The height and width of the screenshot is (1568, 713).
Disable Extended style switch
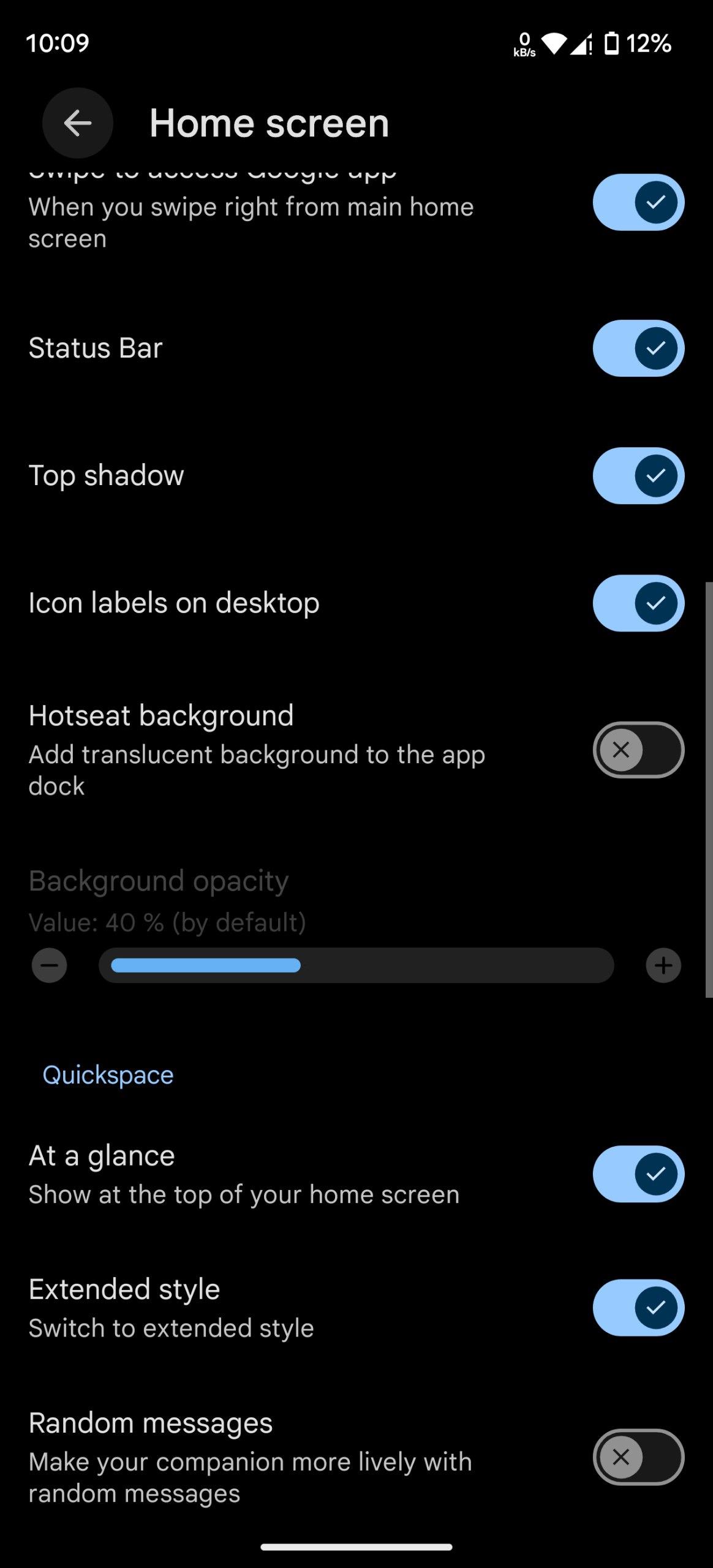click(638, 1307)
